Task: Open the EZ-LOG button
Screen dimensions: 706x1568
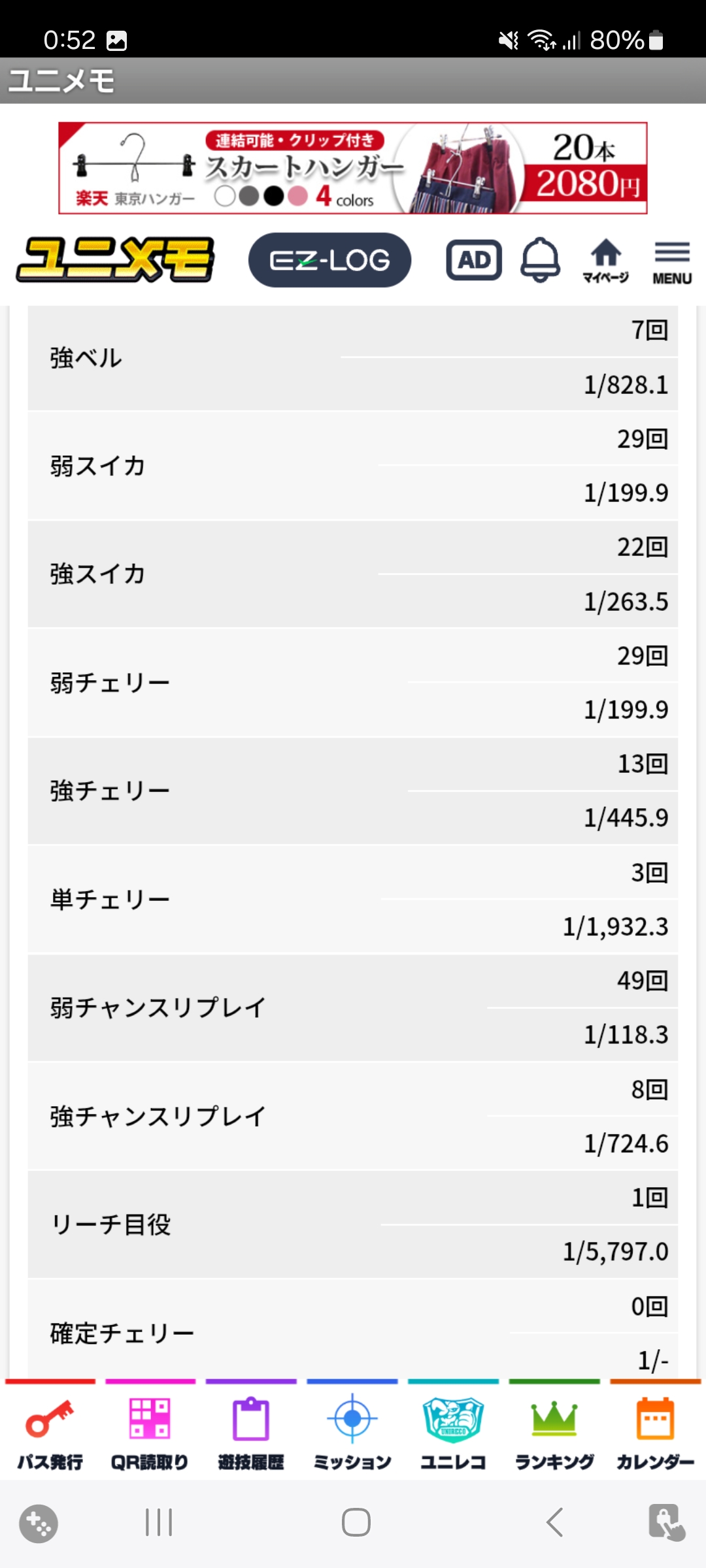Action: click(x=329, y=260)
